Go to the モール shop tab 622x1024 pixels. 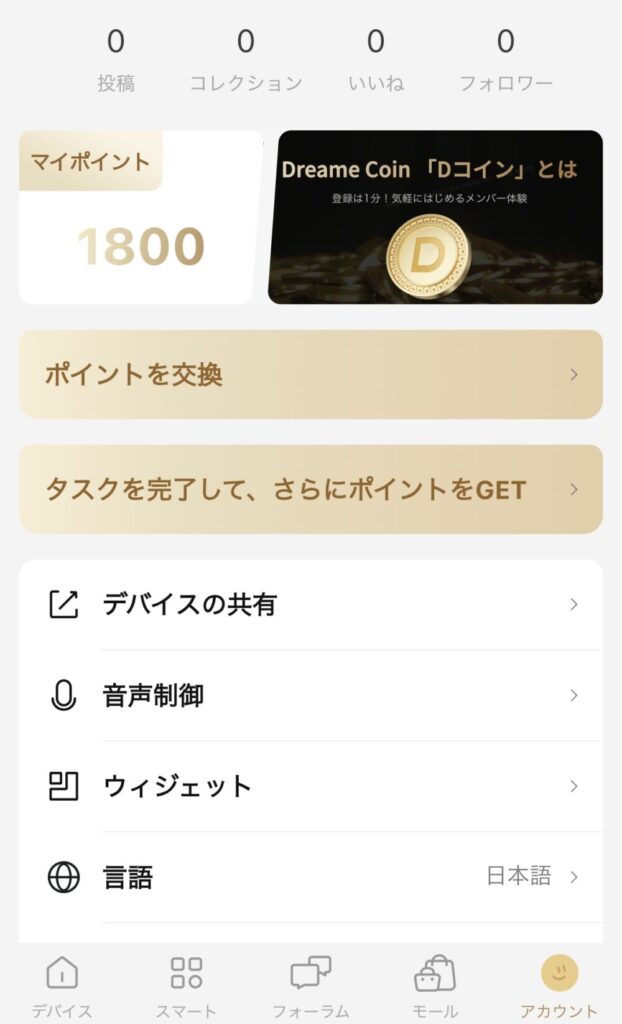click(435, 986)
